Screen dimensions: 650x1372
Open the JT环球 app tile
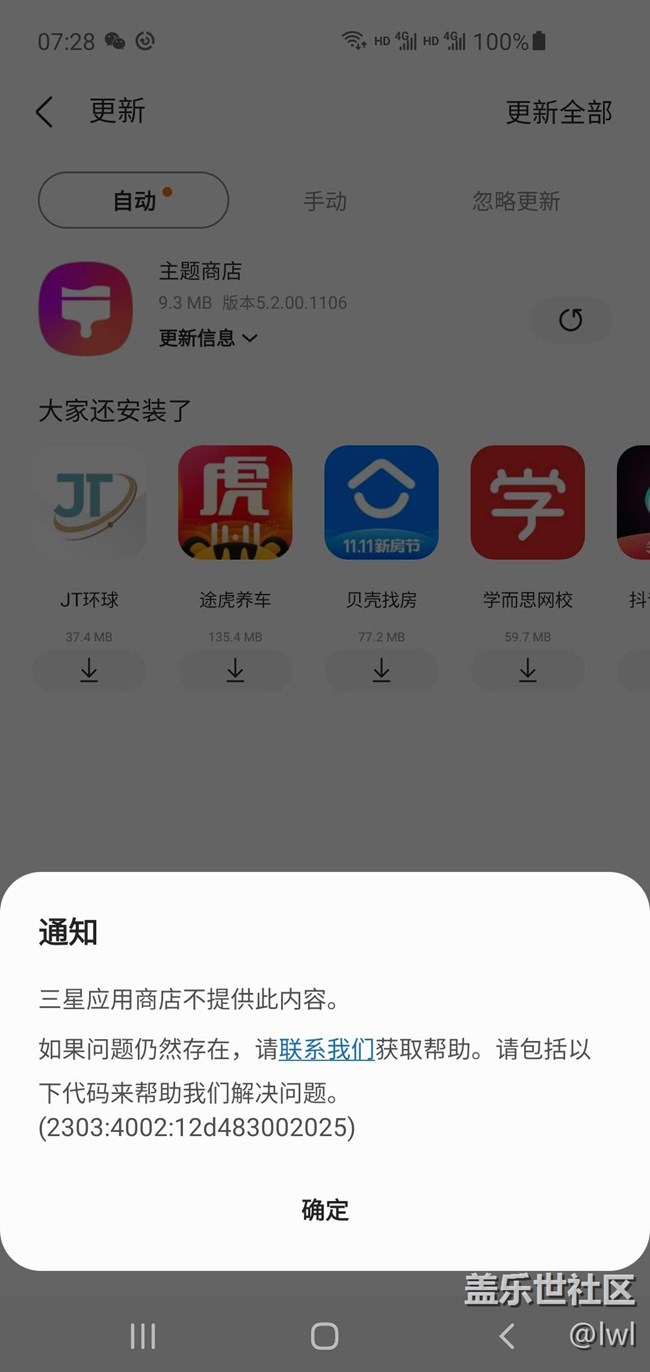pos(89,503)
